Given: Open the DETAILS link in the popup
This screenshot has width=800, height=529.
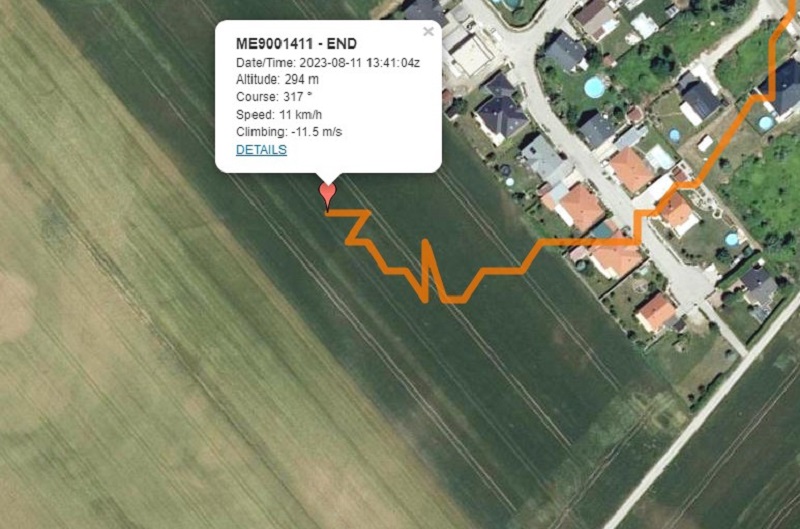Looking at the screenshot, I should [261, 150].
